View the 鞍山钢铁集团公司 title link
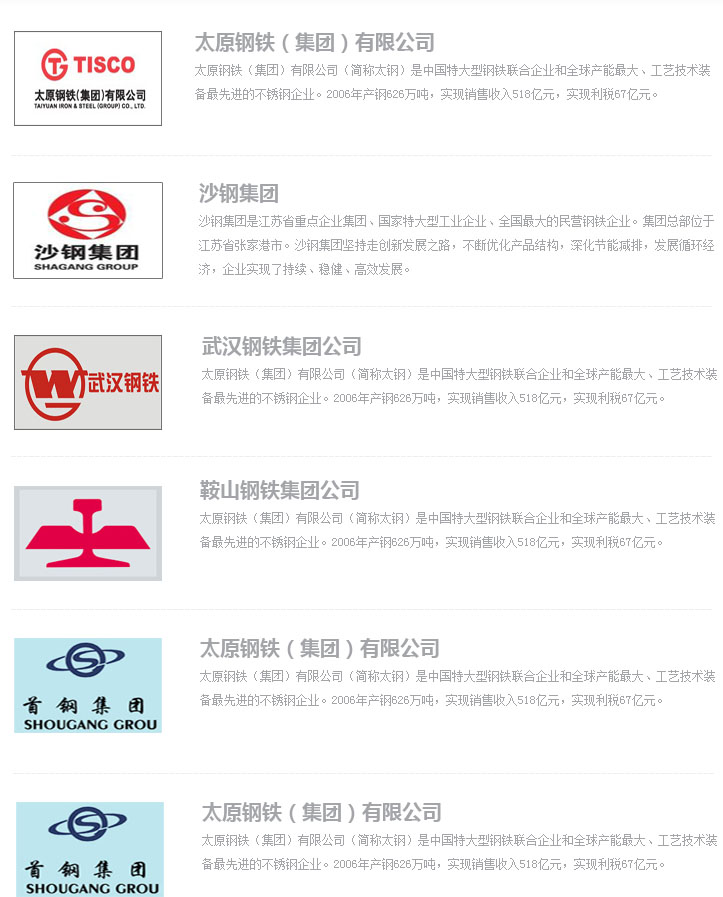The image size is (723, 897). click(279, 490)
